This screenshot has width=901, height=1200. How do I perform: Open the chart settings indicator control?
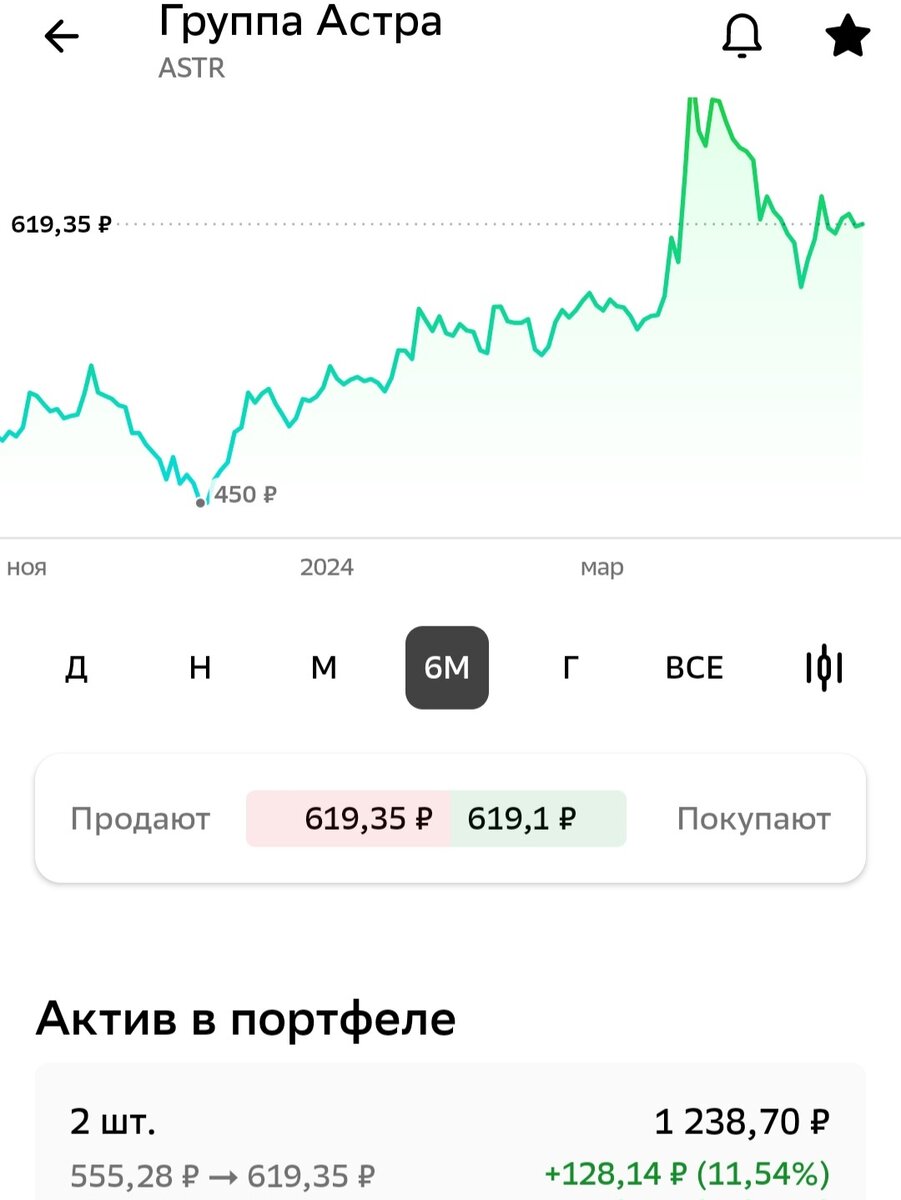point(823,668)
